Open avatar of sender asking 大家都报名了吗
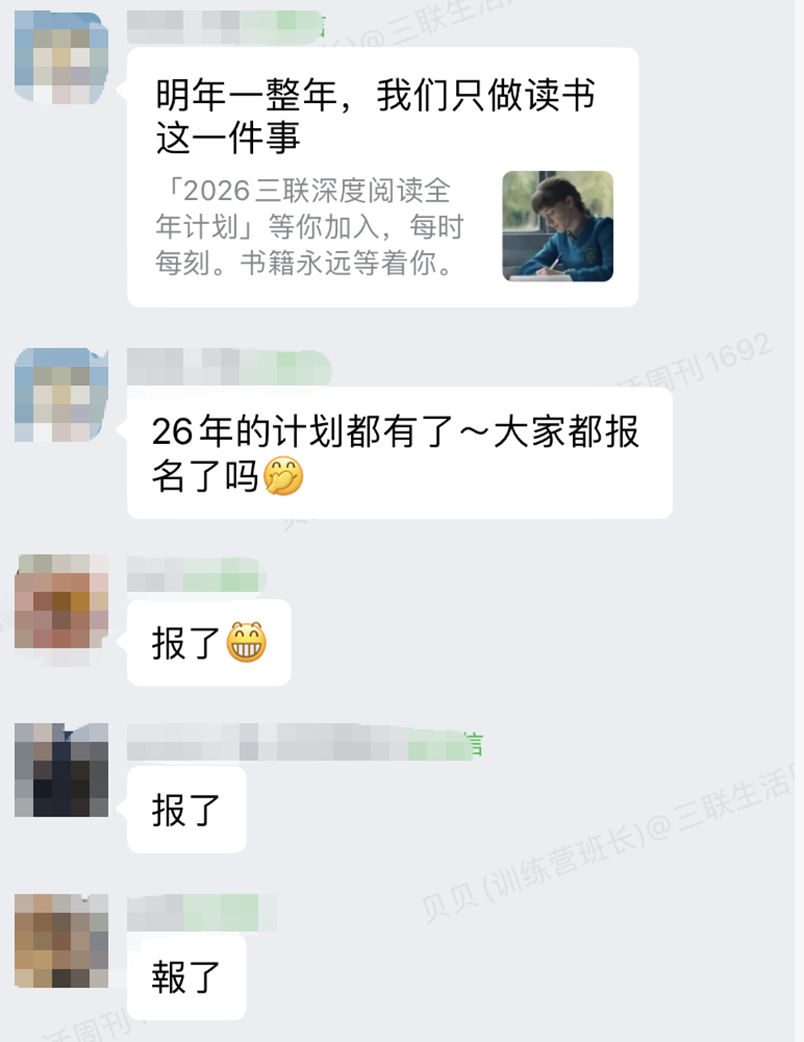Image resolution: width=804 pixels, height=1042 pixels. pyautogui.click(x=62, y=395)
